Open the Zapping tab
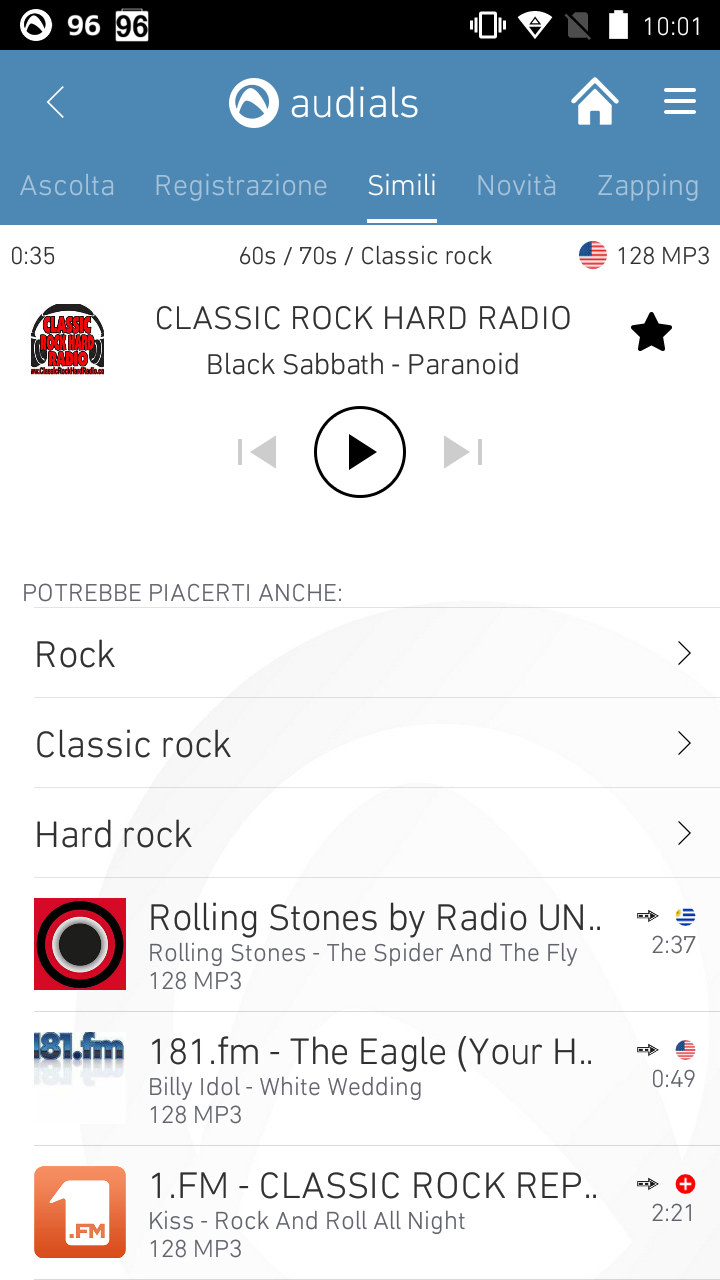 pyautogui.click(x=648, y=186)
